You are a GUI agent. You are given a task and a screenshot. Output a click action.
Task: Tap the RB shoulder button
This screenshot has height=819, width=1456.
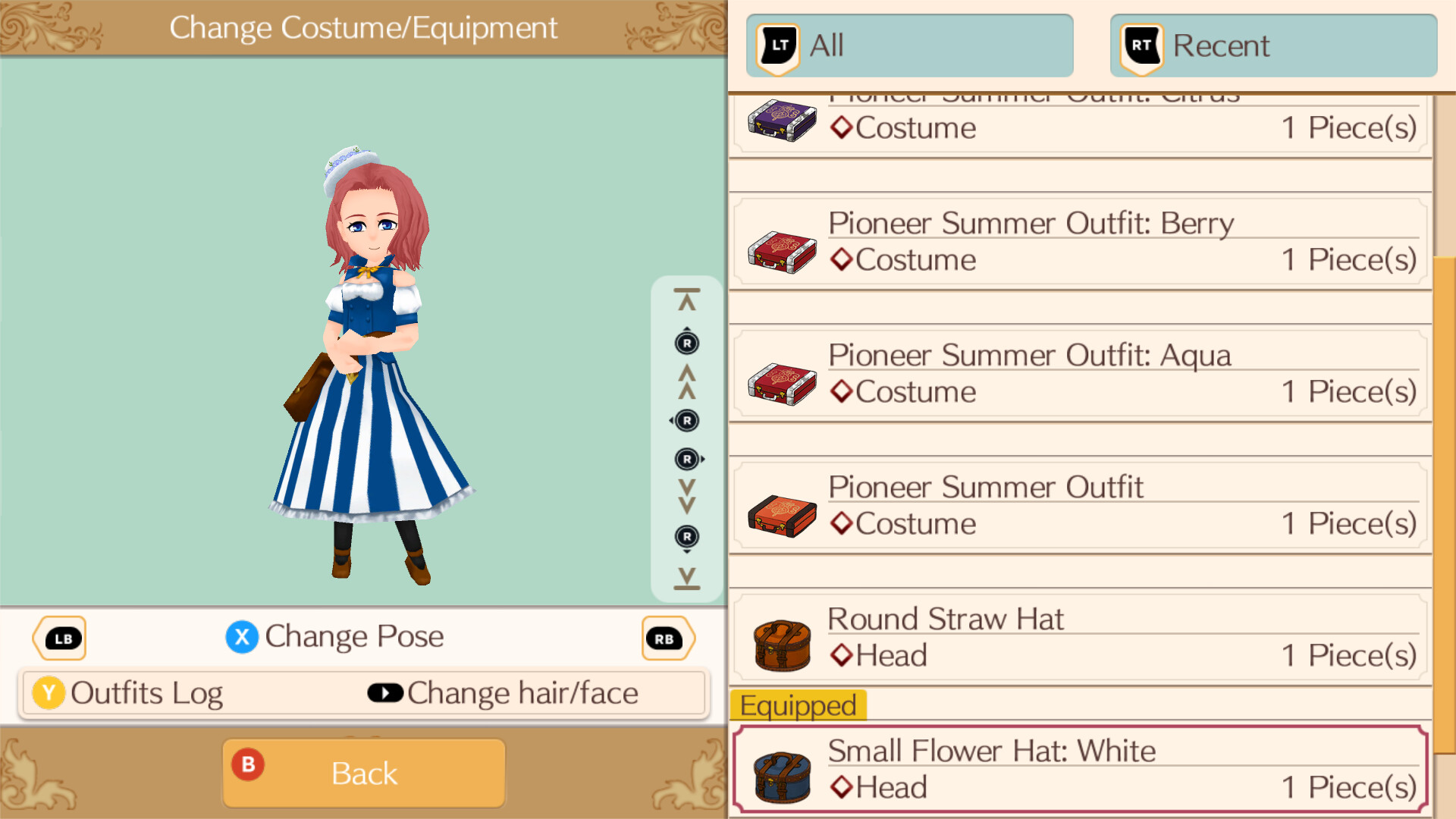[666, 639]
